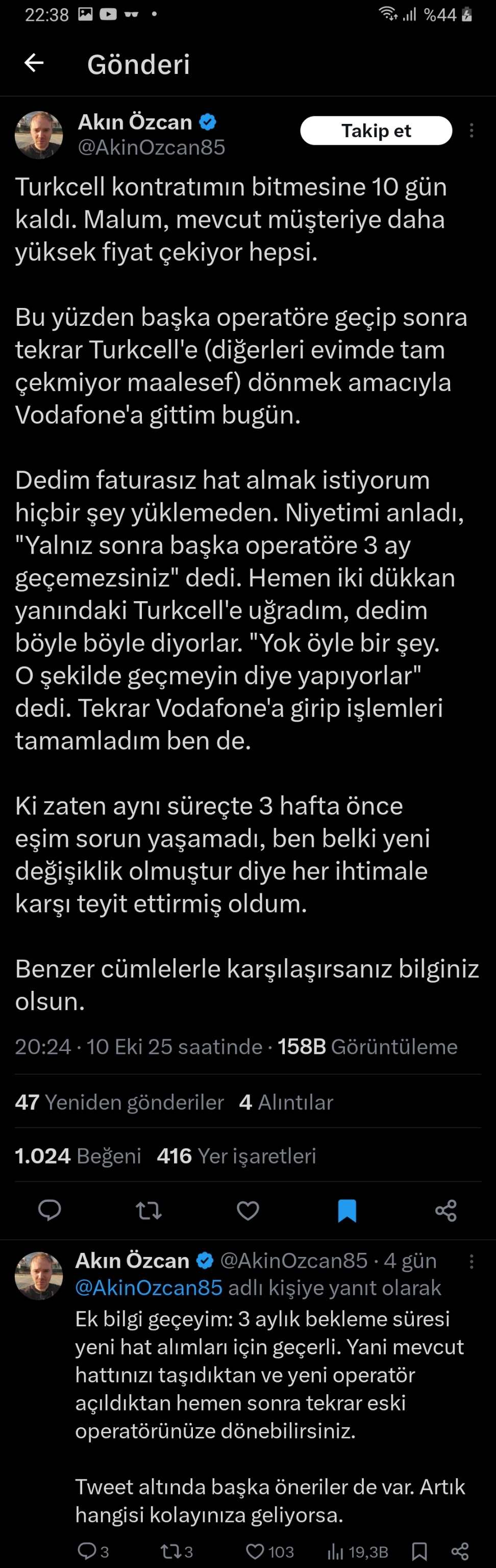496x1568 pixels.
Task: View the 1.024 Beğeni list
Action: tap(78, 1156)
